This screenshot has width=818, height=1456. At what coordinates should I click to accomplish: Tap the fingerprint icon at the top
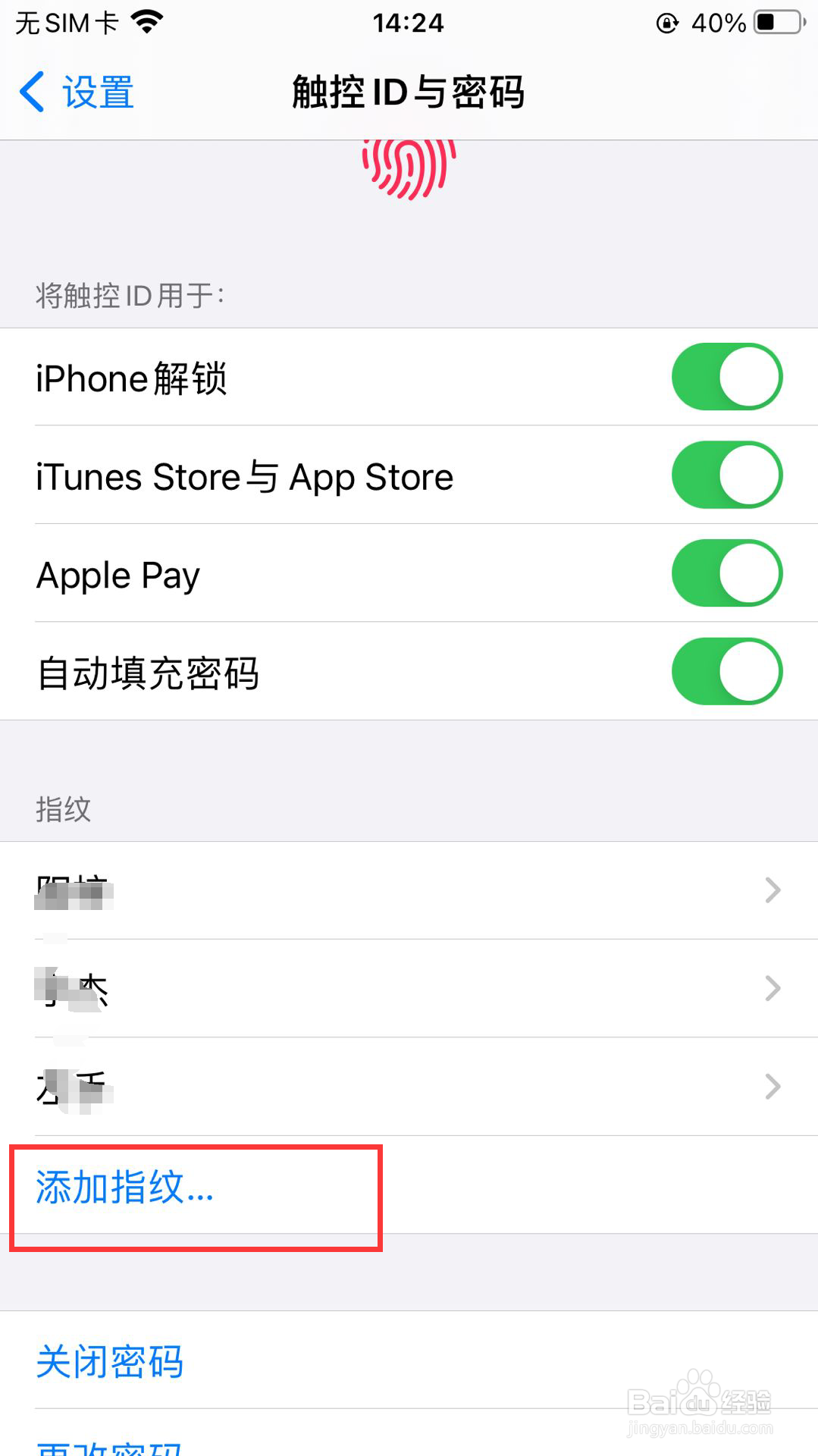coord(408,168)
